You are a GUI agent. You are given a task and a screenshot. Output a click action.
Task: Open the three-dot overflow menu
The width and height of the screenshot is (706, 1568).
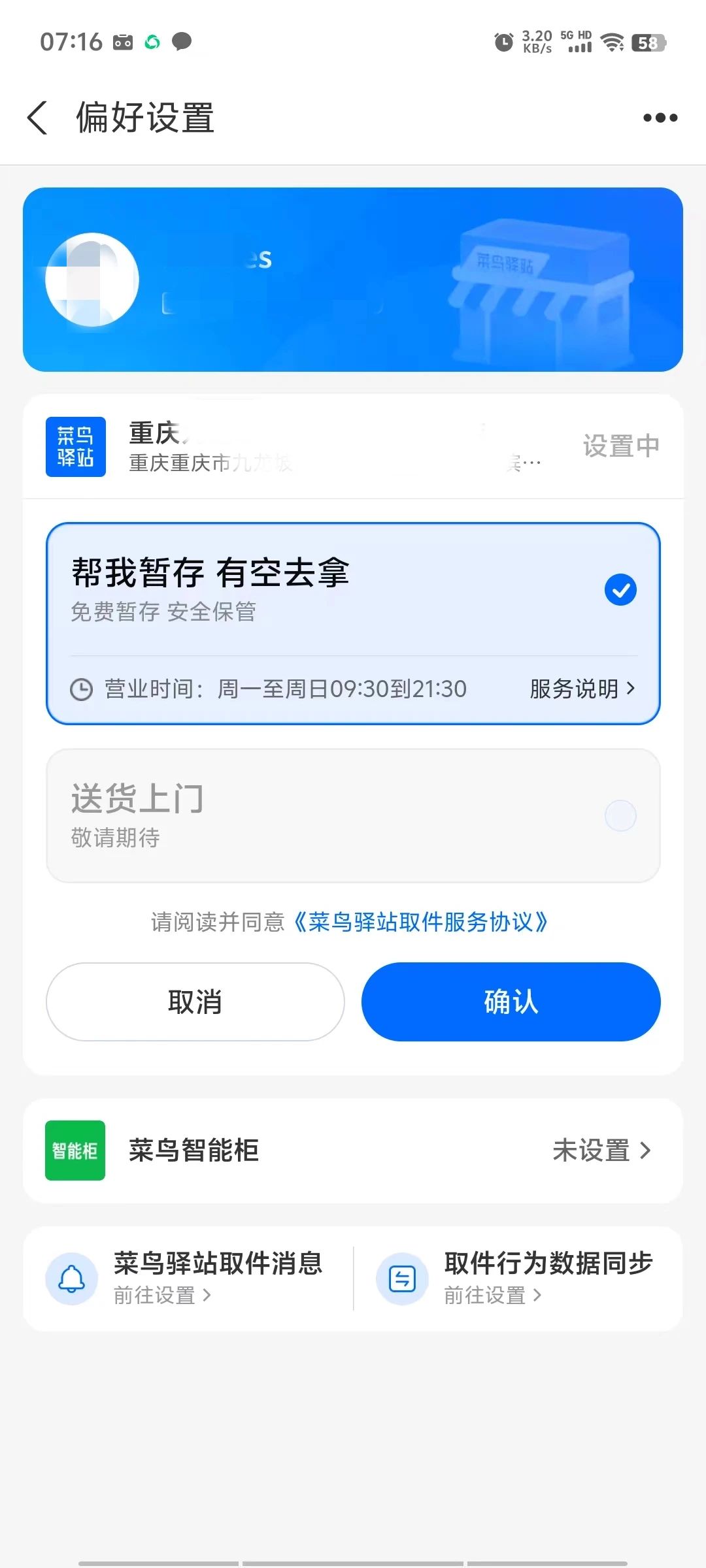[x=660, y=118]
